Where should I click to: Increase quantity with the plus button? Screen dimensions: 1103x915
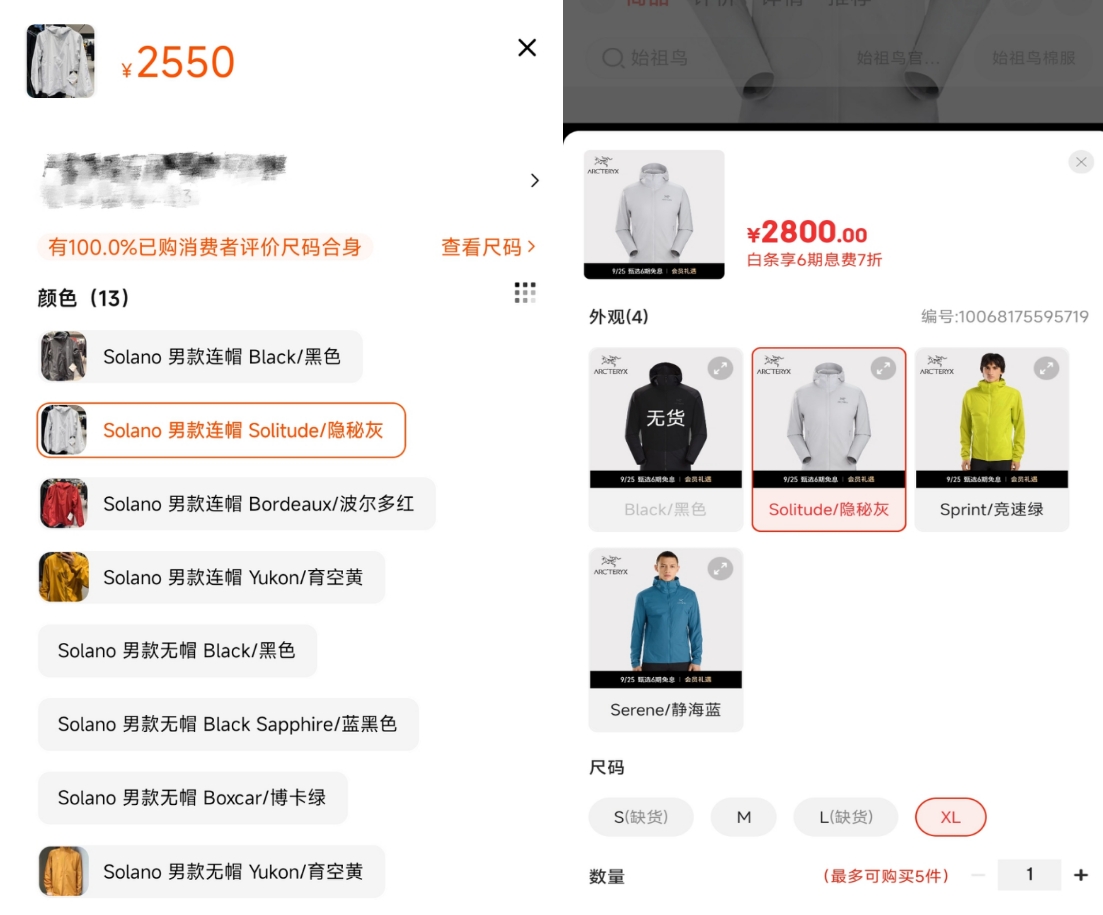1081,875
